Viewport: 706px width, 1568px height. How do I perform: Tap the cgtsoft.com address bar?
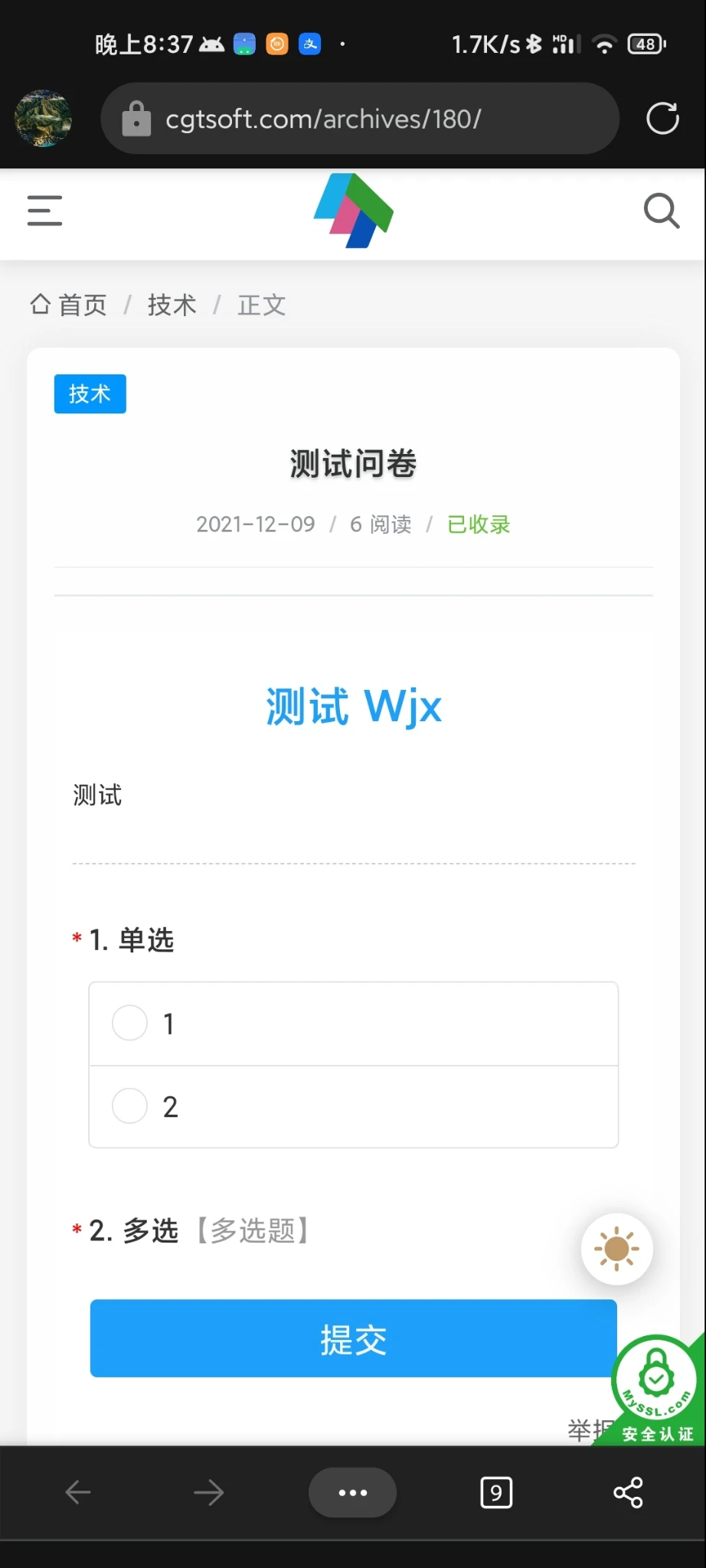360,119
